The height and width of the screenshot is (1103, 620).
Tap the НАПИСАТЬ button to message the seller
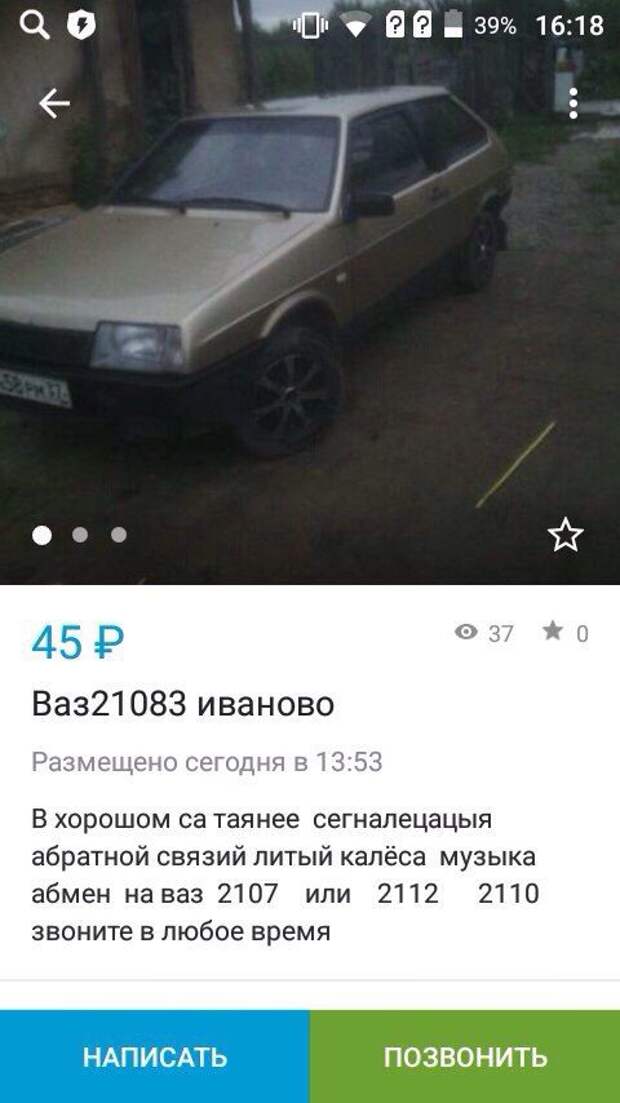155,1056
